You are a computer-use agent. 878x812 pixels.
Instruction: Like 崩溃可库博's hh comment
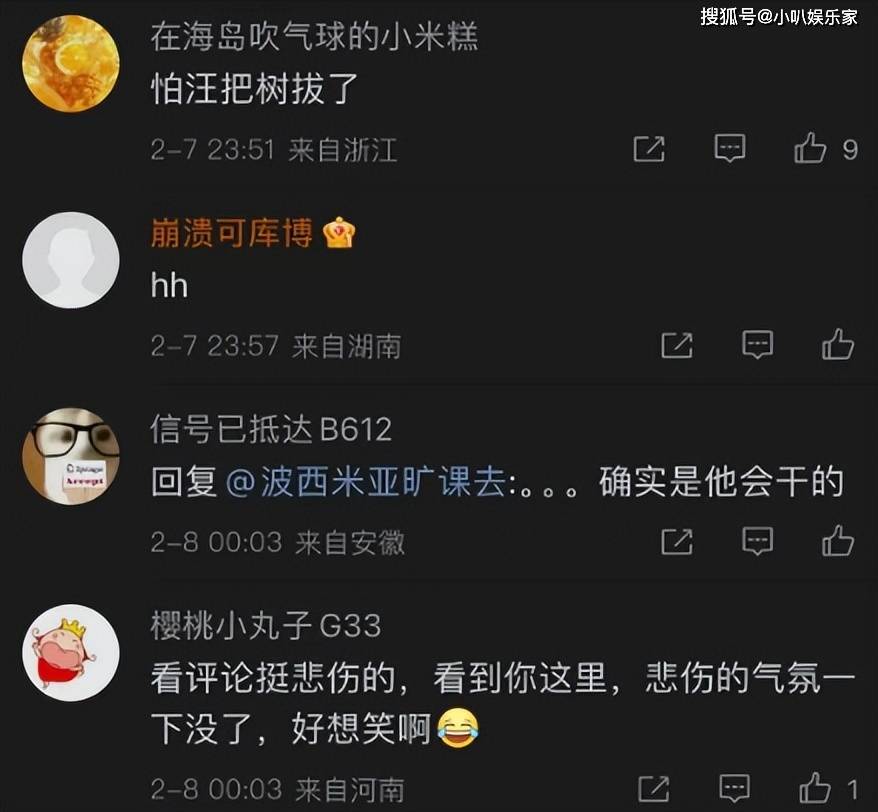click(837, 345)
